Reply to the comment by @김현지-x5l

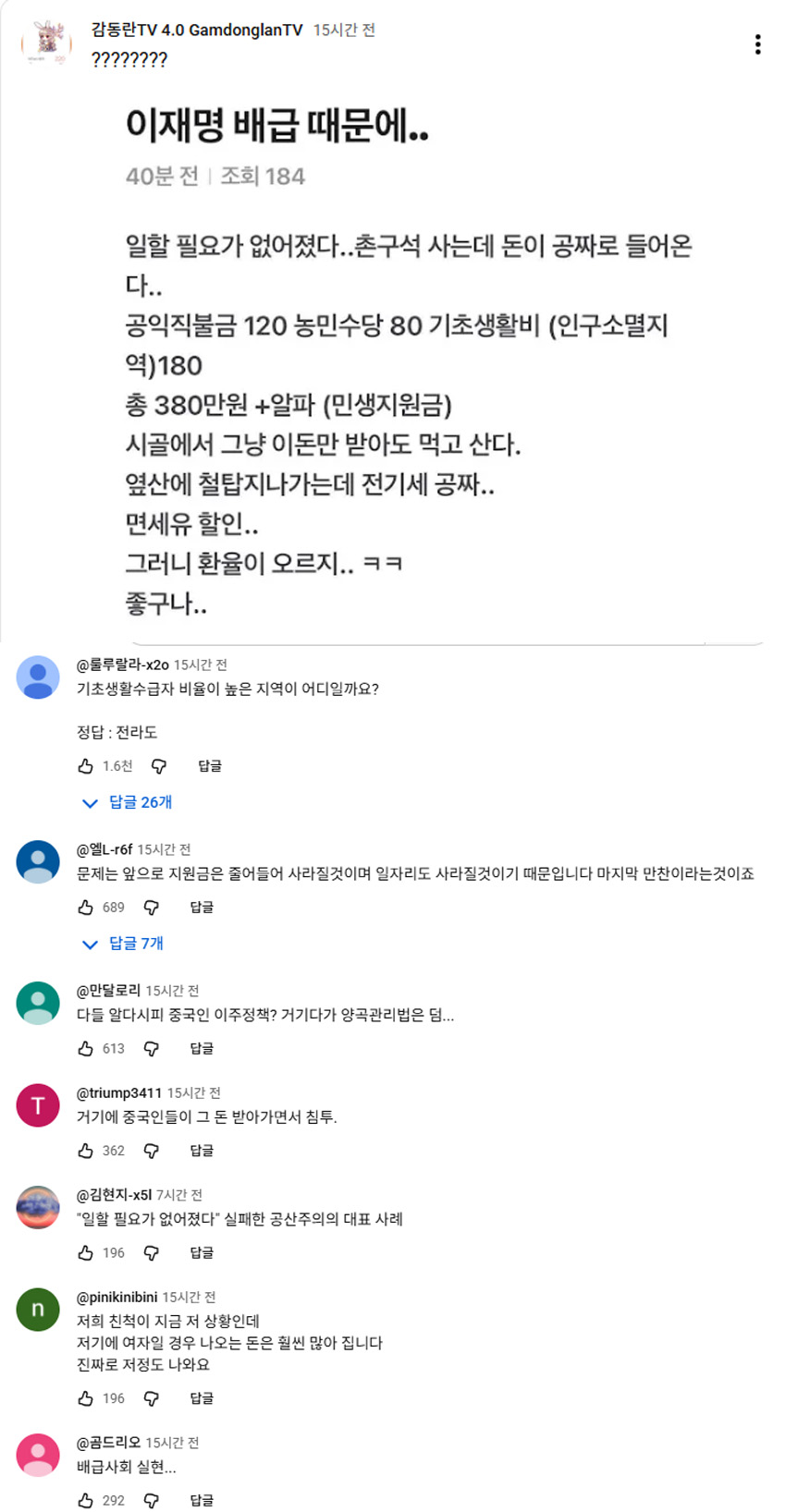click(202, 1253)
